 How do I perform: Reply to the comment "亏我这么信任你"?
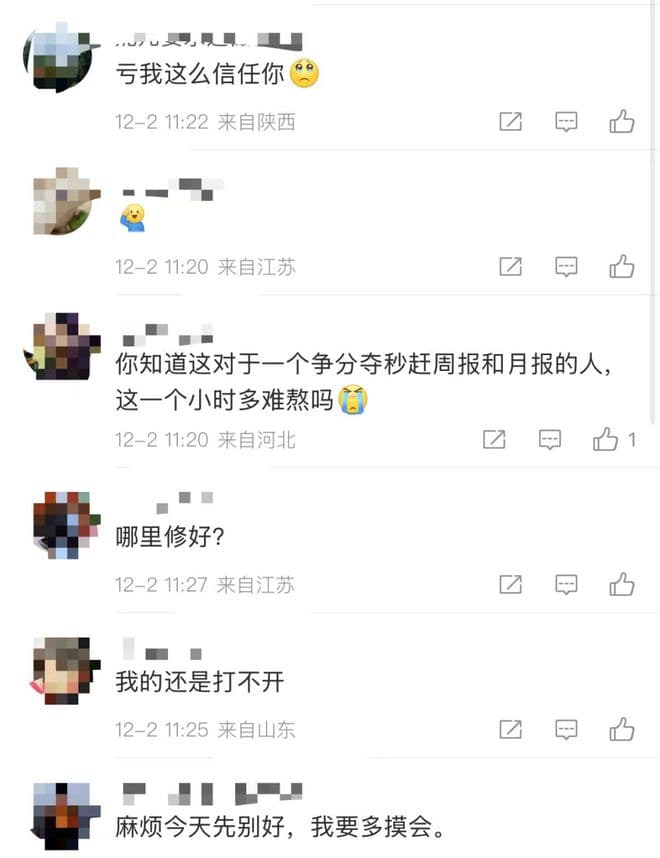(x=566, y=122)
